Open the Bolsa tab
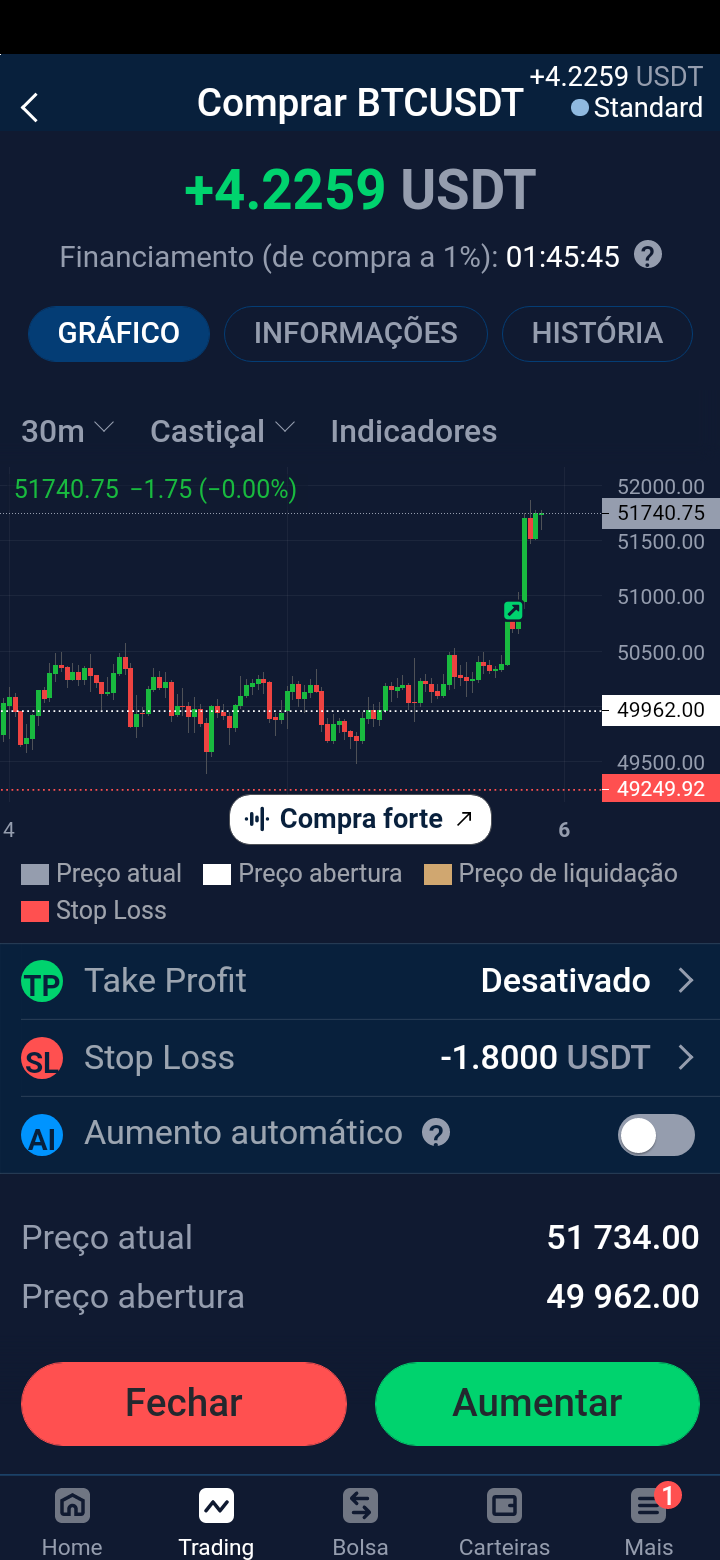Image resolution: width=720 pixels, height=1560 pixels. pyautogui.click(x=360, y=1520)
